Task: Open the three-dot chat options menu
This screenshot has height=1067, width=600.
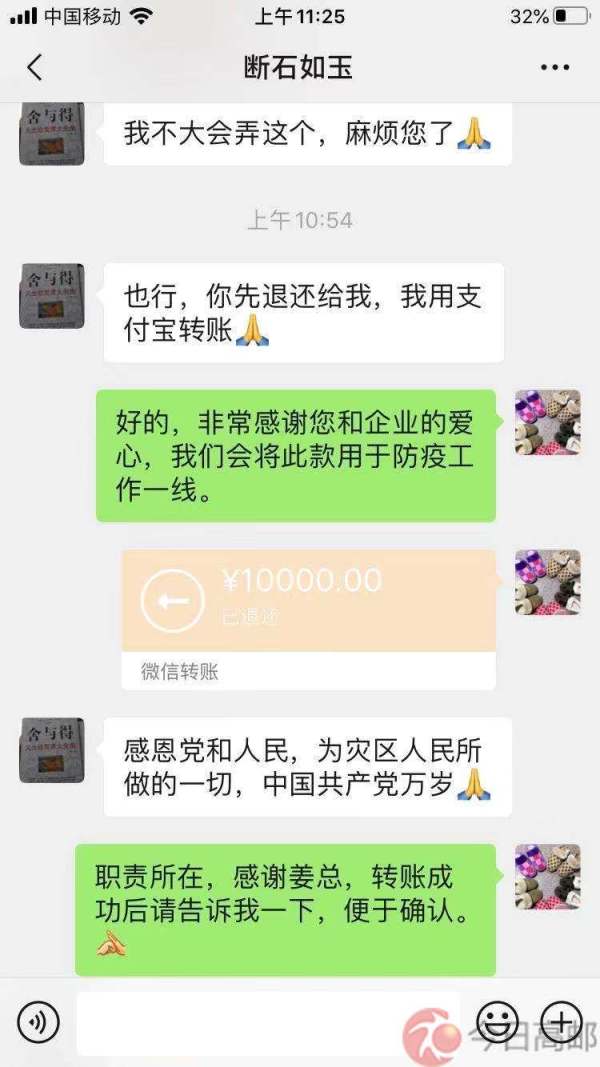Action: coord(554,68)
